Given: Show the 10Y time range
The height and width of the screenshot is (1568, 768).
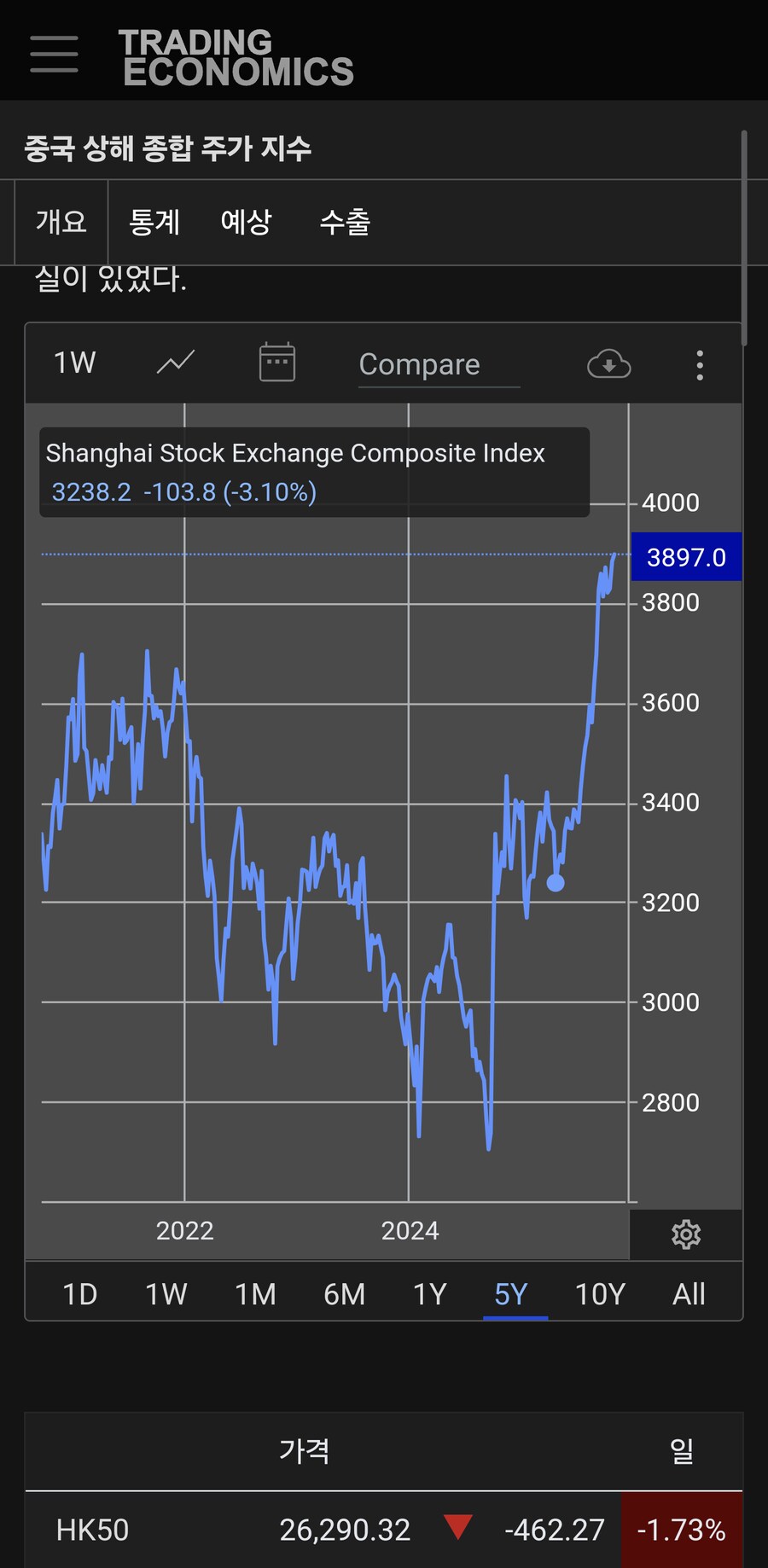Looking at the screenshot, I should click(x=600, y=1294).
